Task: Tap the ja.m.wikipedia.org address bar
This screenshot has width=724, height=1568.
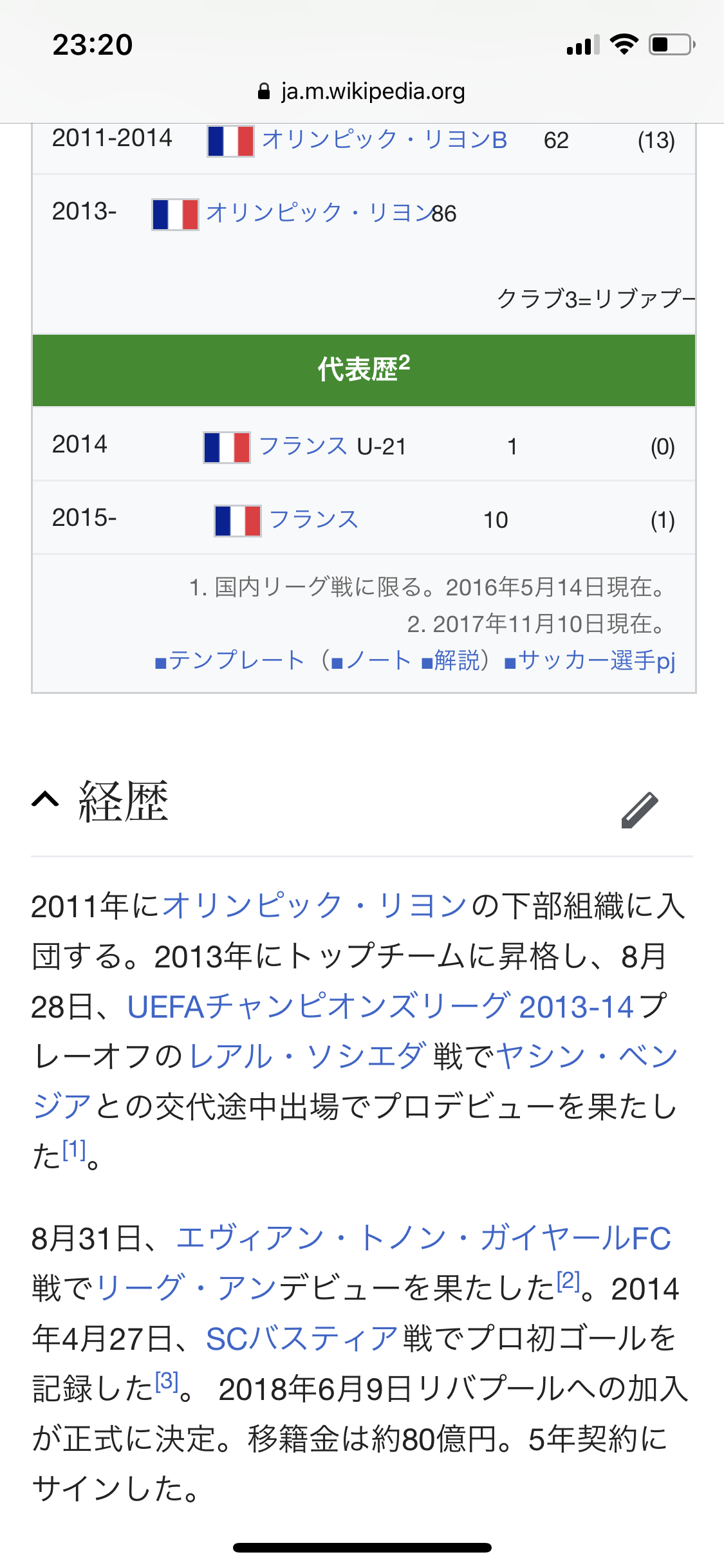Action: [362, 91]
